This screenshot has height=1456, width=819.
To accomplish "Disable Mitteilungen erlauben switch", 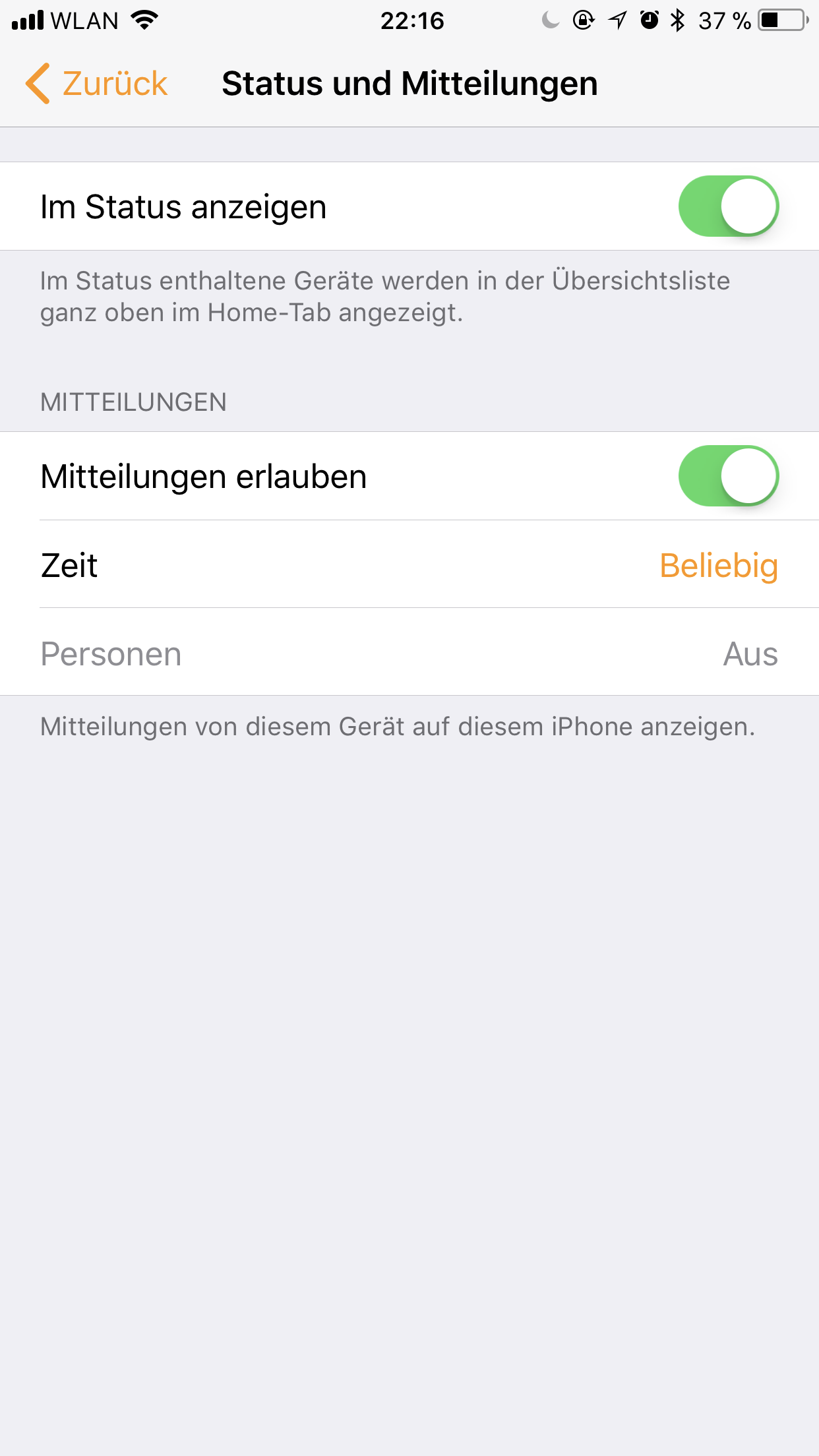I will coord(728,476).
